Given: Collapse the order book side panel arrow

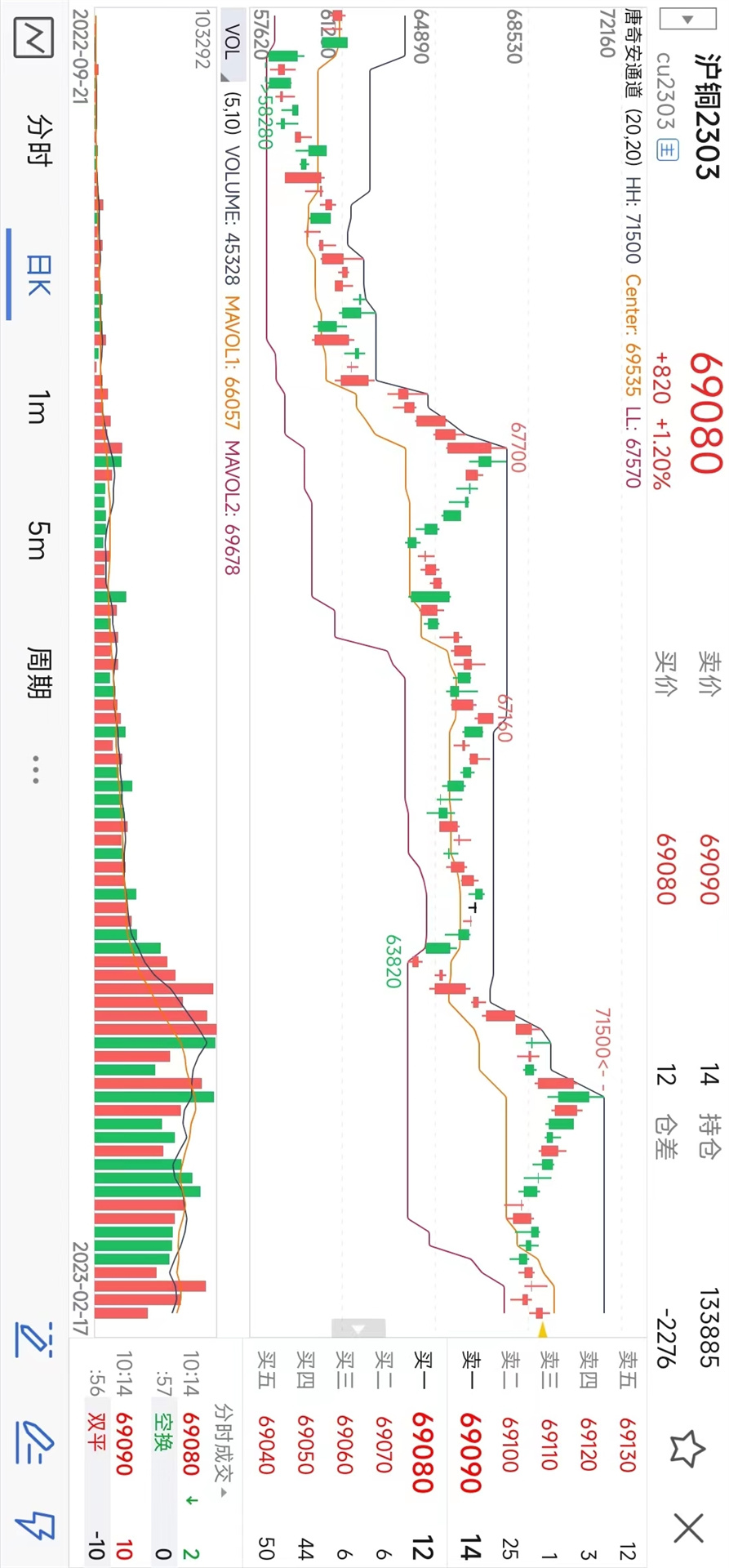Looking at the screenshot, I should pos(358,1330).
